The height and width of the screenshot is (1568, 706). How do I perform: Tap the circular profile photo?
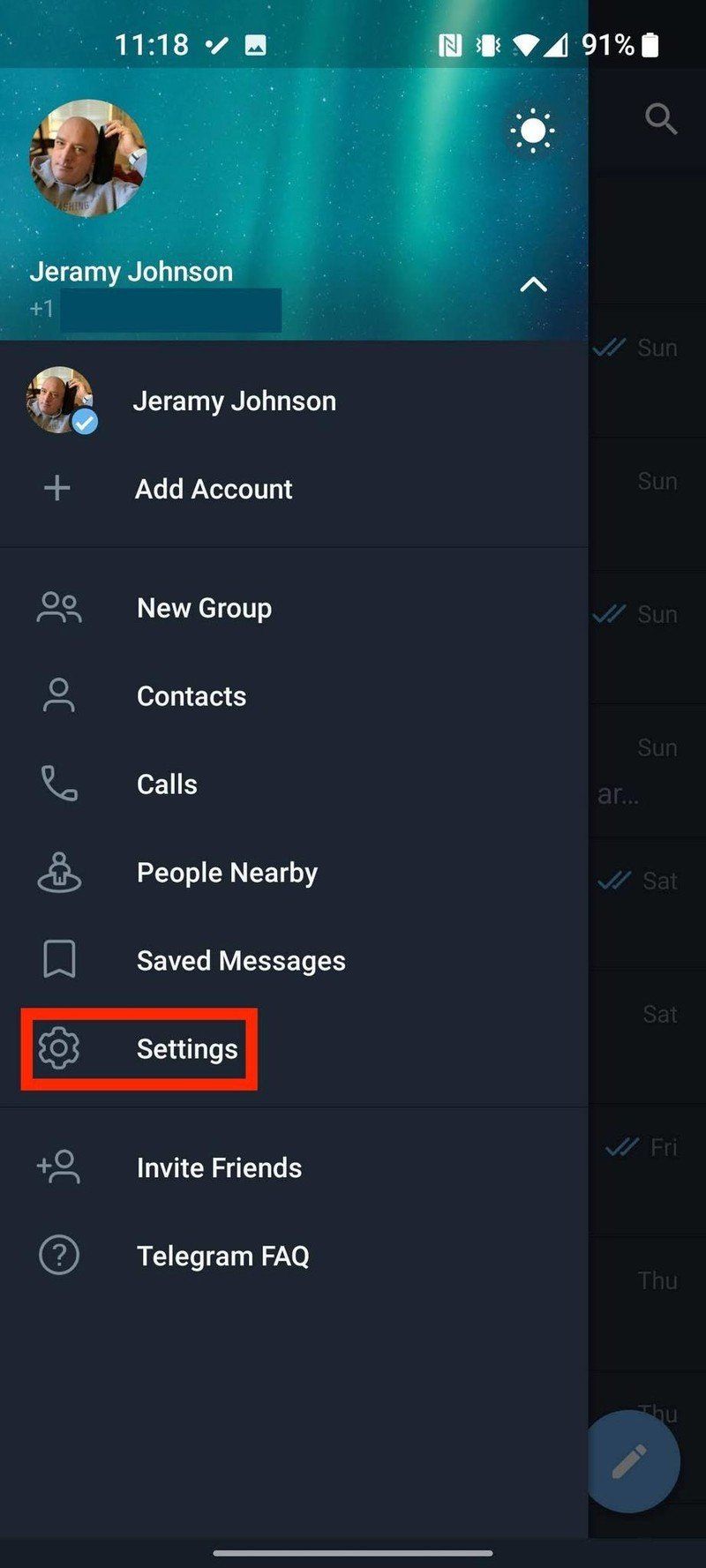(x=88, y=157)
